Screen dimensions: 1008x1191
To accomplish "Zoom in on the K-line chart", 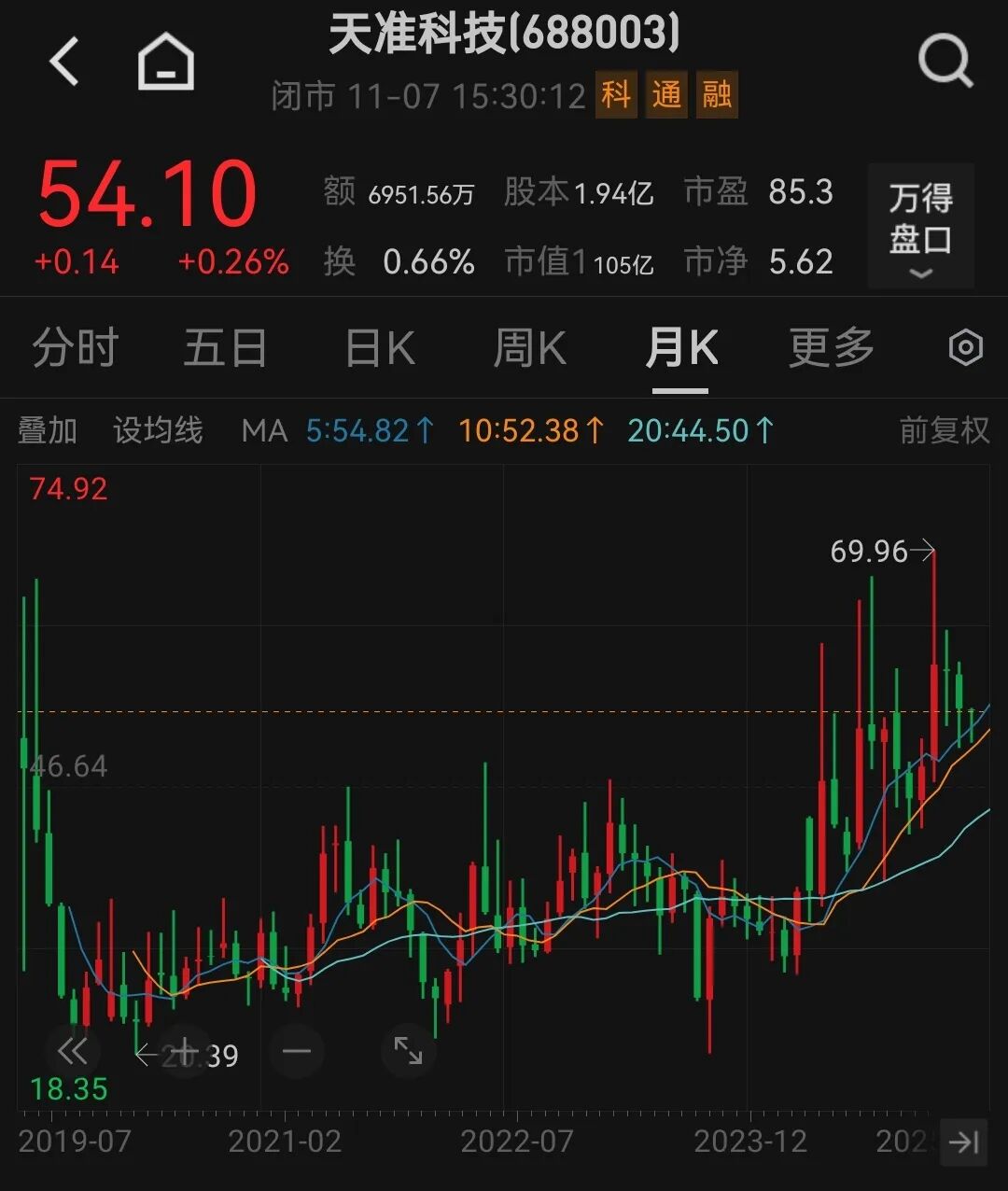I will (185, 1051).
